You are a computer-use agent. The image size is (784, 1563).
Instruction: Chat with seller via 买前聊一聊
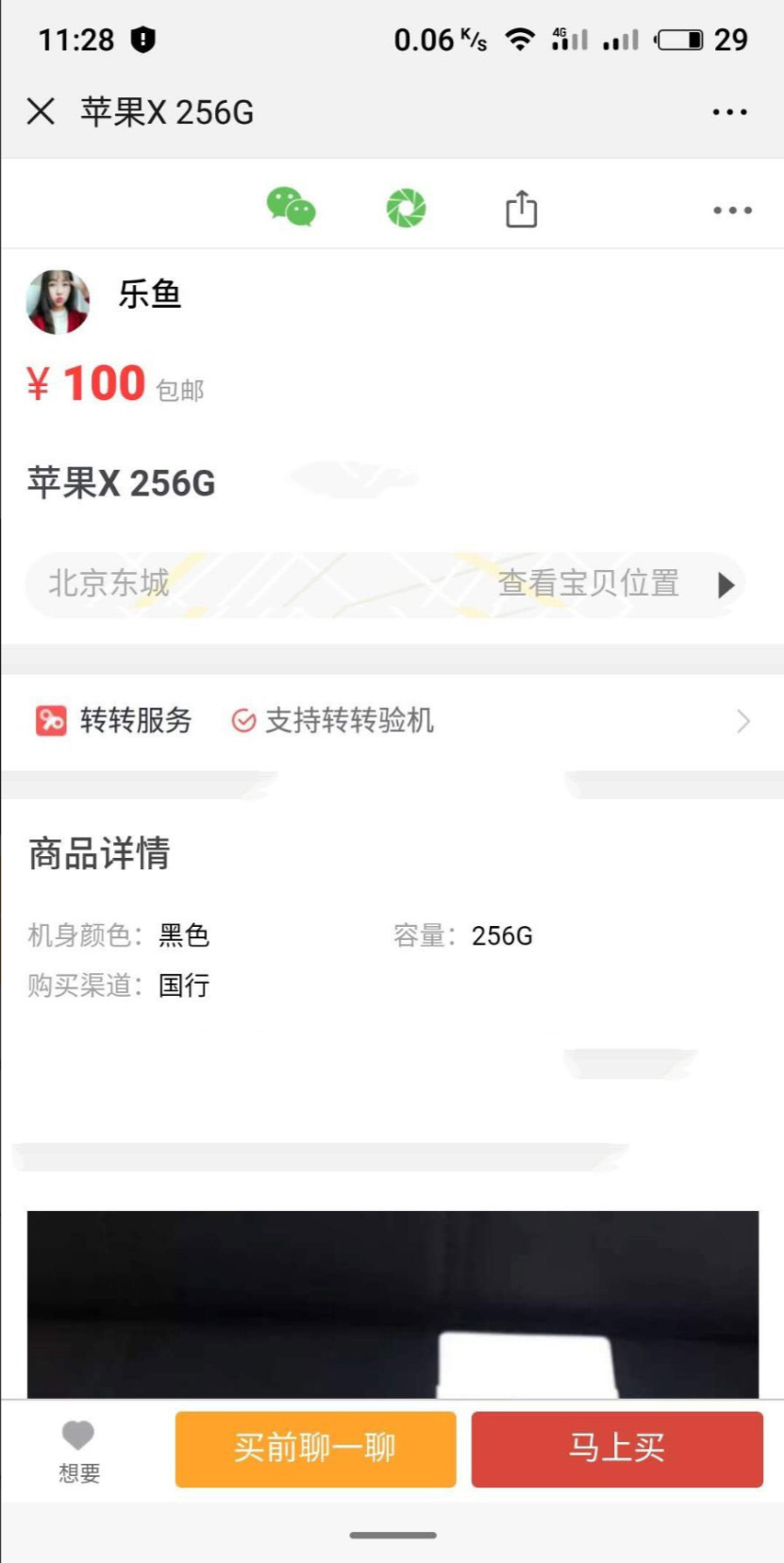point(315,1449)
